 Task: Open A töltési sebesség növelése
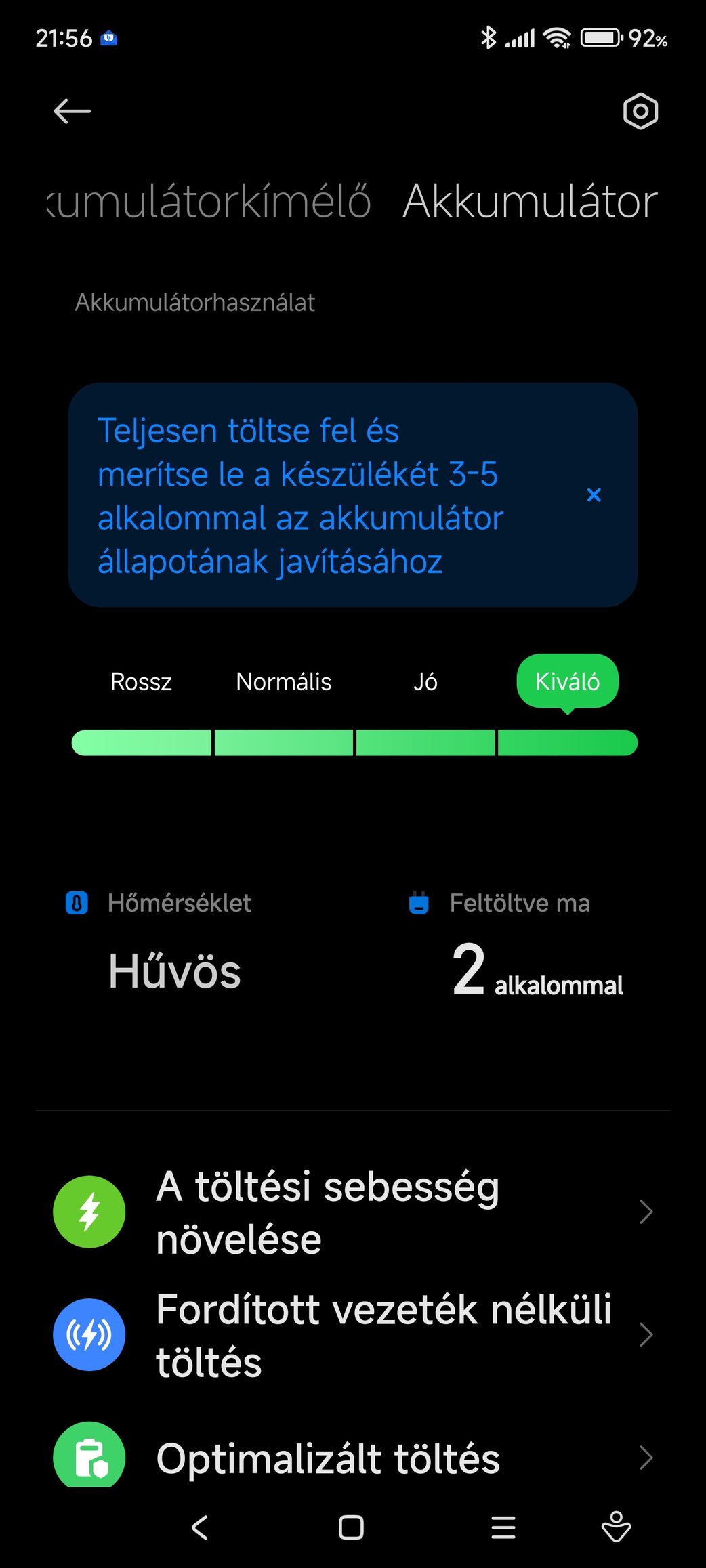[353, 1212]
